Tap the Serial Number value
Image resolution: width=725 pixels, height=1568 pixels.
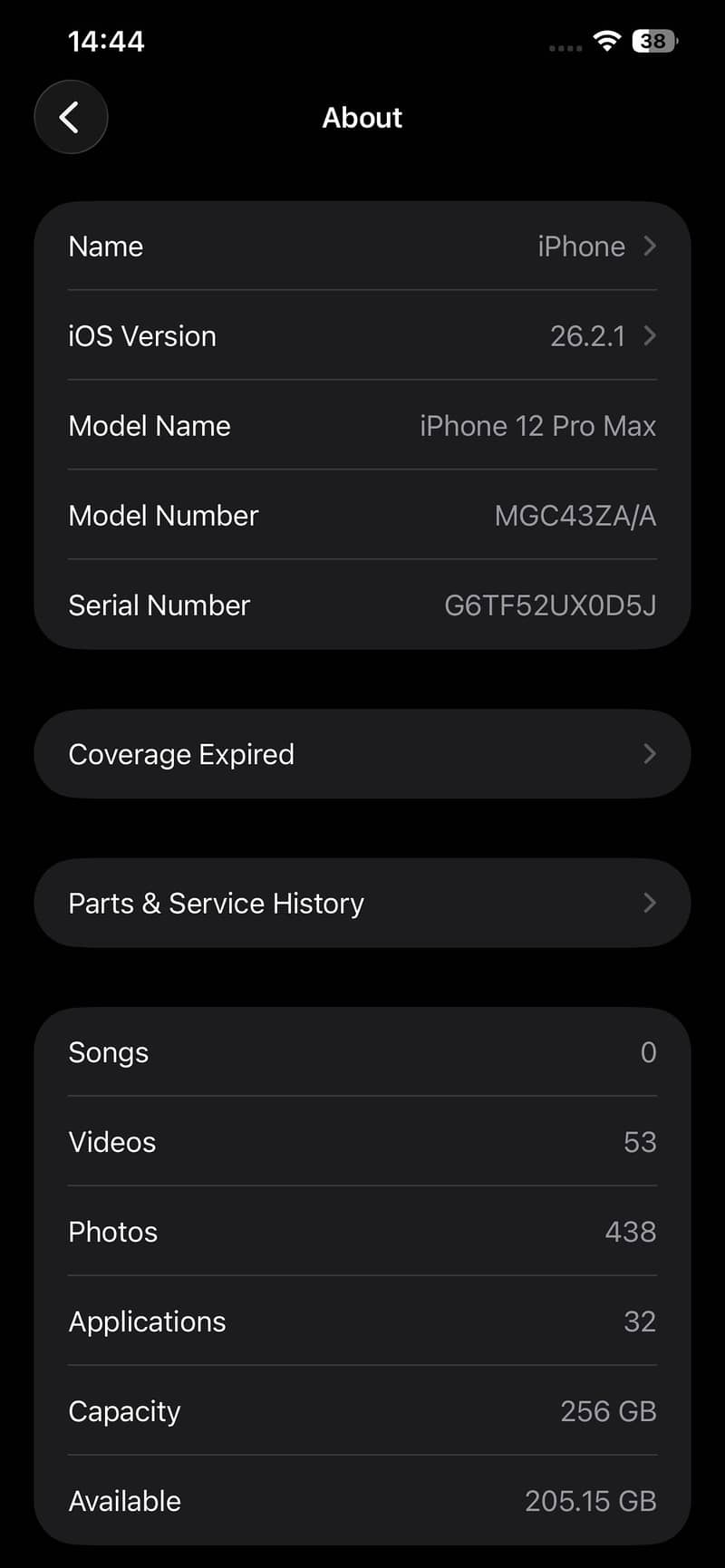click(x=549, y=605)
